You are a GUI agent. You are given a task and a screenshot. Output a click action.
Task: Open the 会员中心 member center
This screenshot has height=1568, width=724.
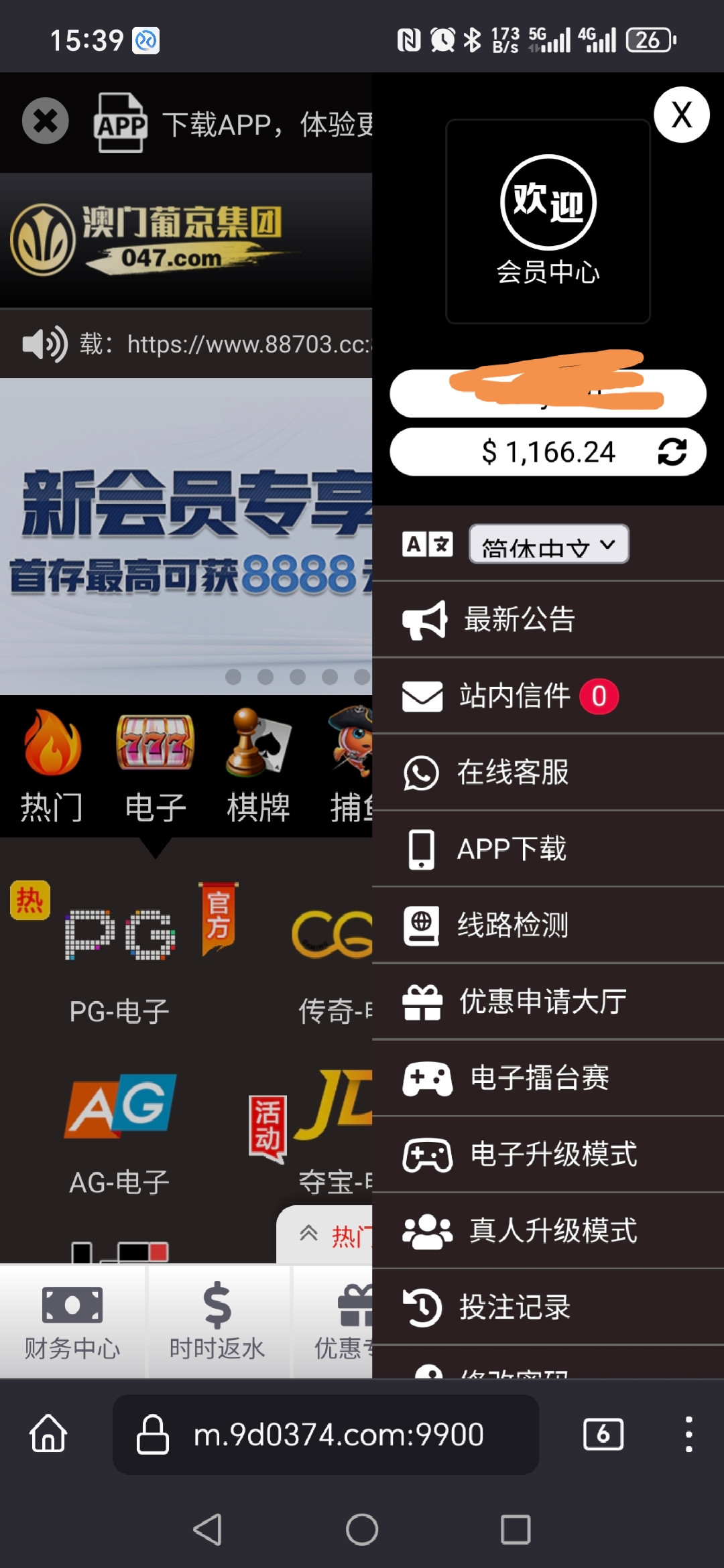click(548, 221)
